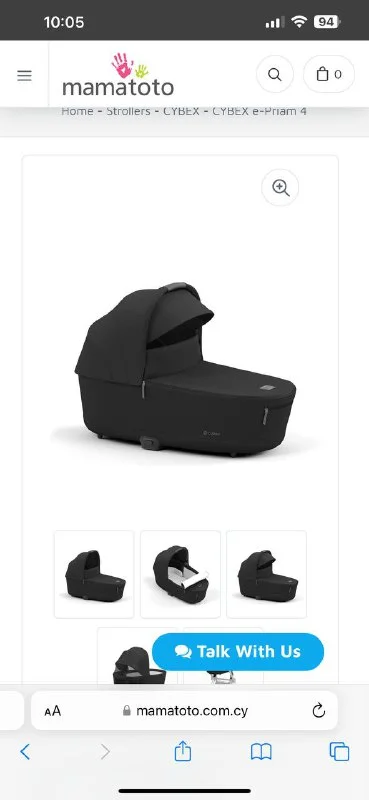This screenshot has height=800, width=369.
Task: Select the thumbnail showing open carrycot with white lining
Action: point(180,574)
